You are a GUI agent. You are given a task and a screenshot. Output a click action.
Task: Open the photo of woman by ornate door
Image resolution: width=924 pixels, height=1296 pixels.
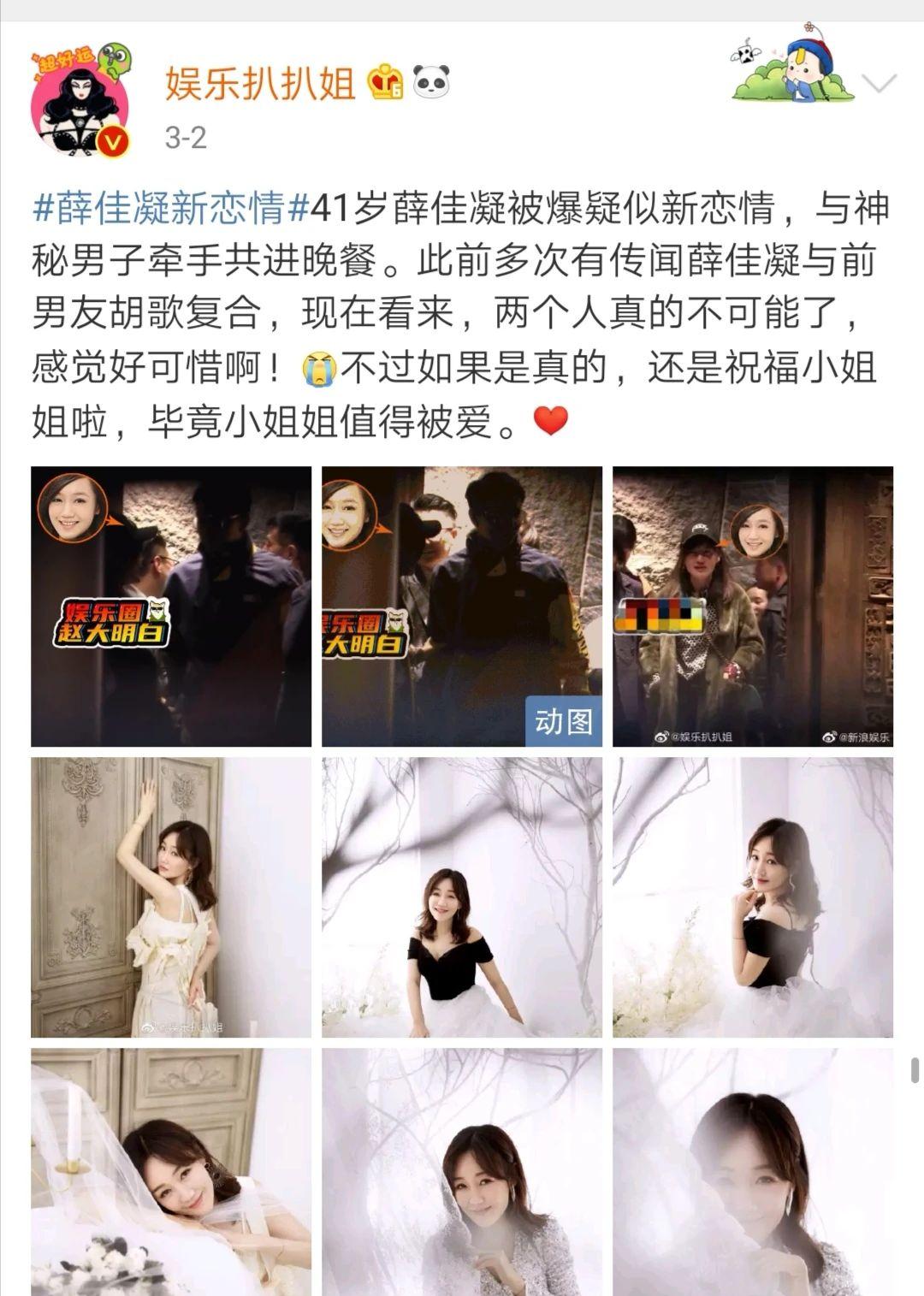point(171,897)
